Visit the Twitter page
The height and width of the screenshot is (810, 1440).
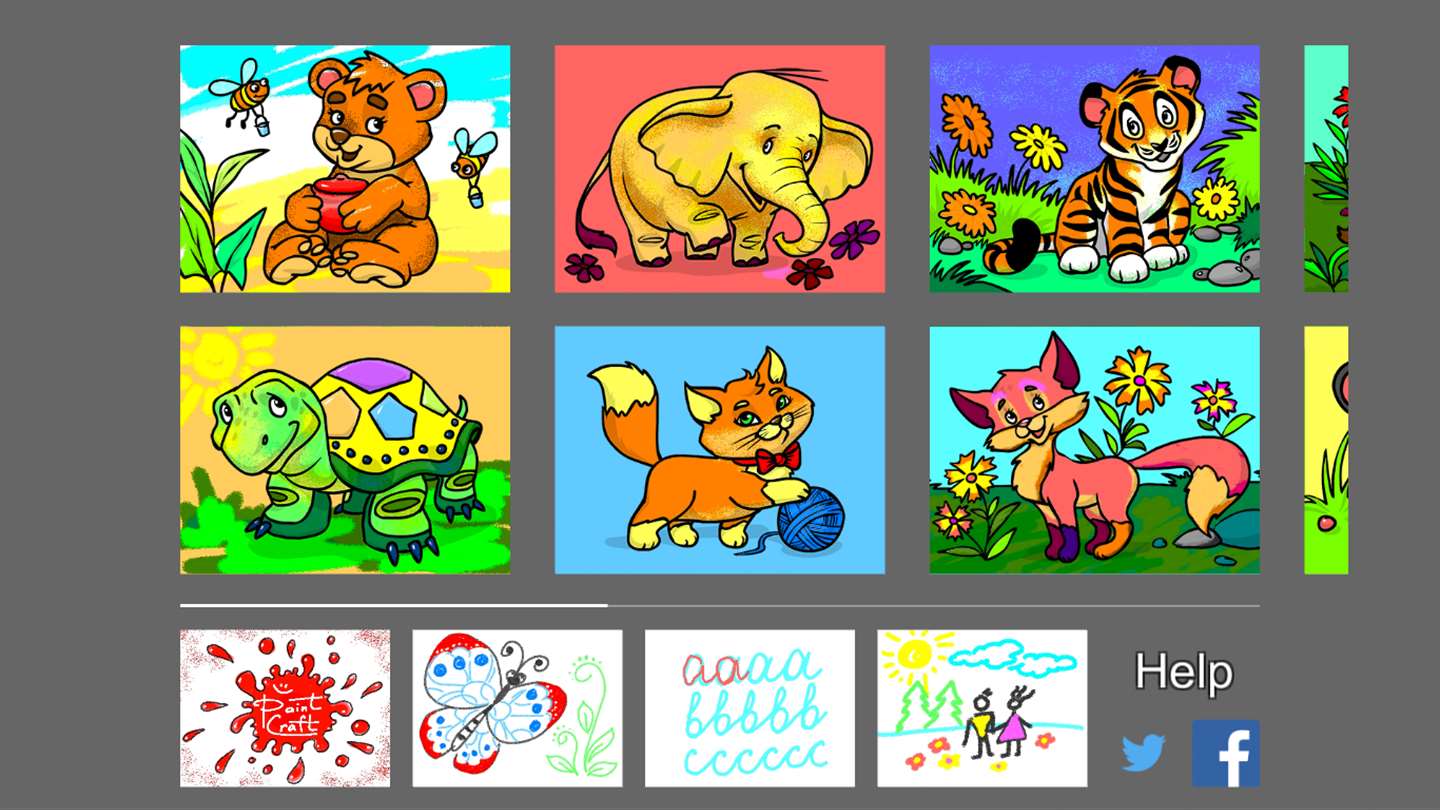[1143, 753]
